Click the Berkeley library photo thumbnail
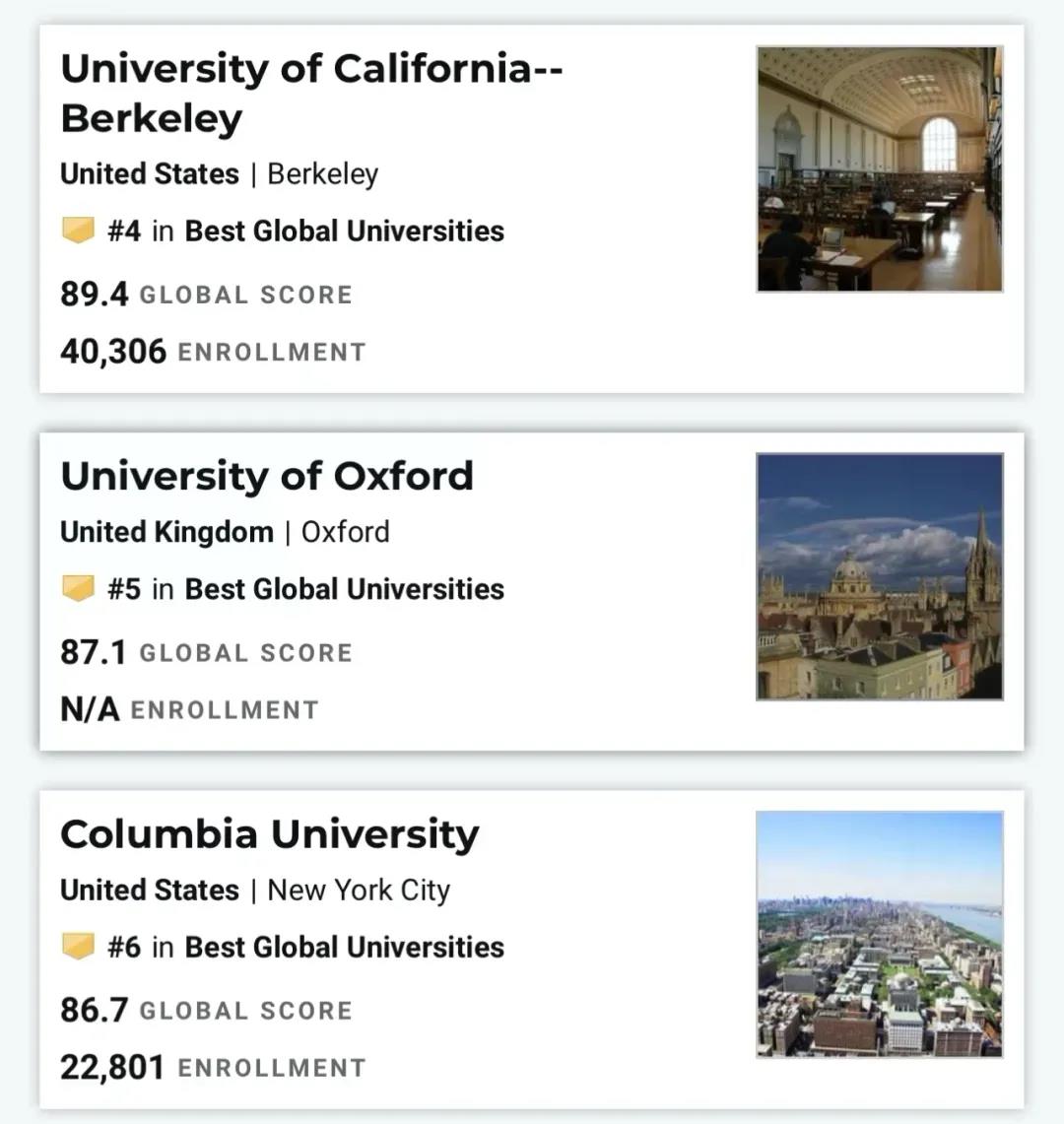 pyautogui.click(x=880, y=167)
